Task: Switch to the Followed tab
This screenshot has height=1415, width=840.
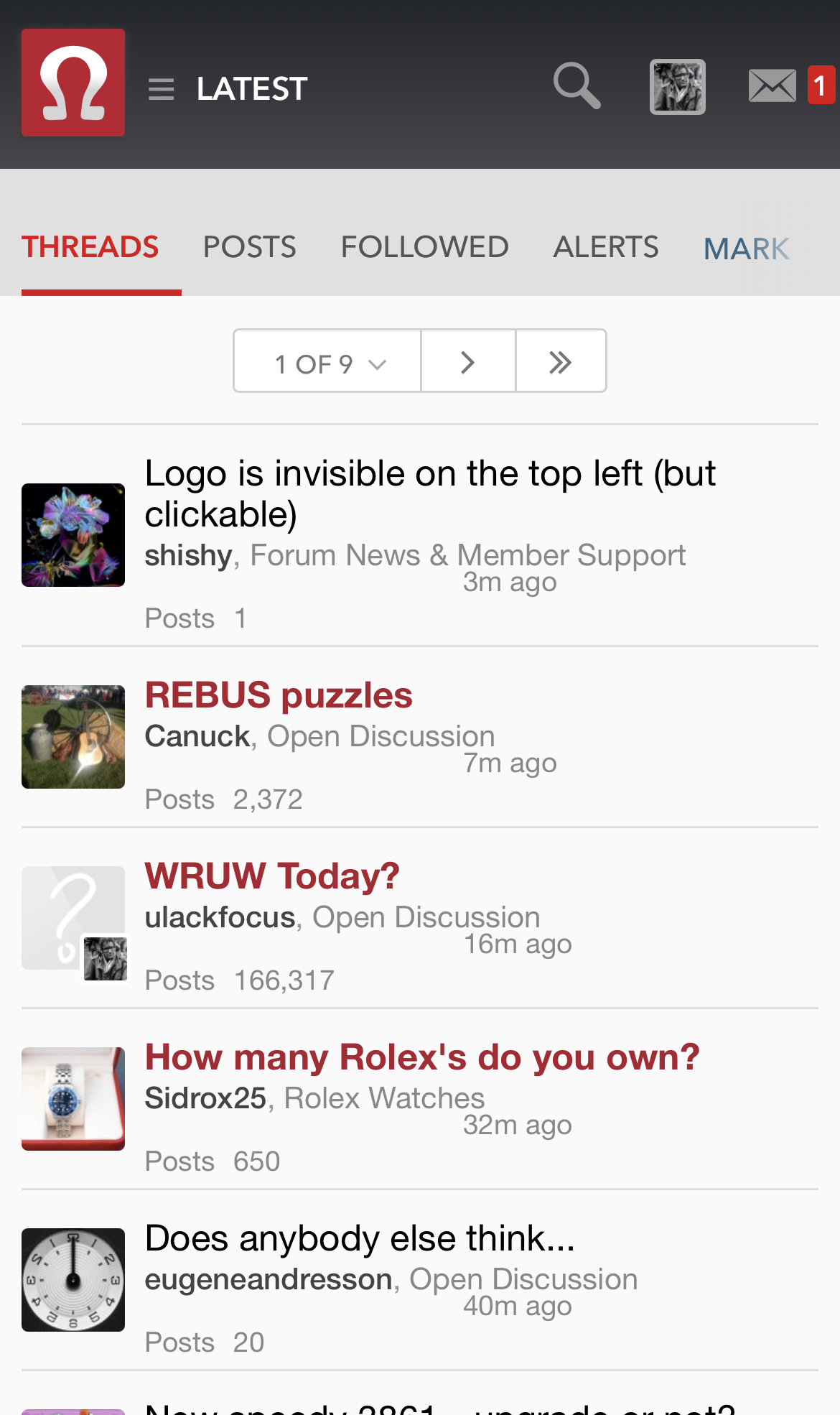Action: pos(424,247)
